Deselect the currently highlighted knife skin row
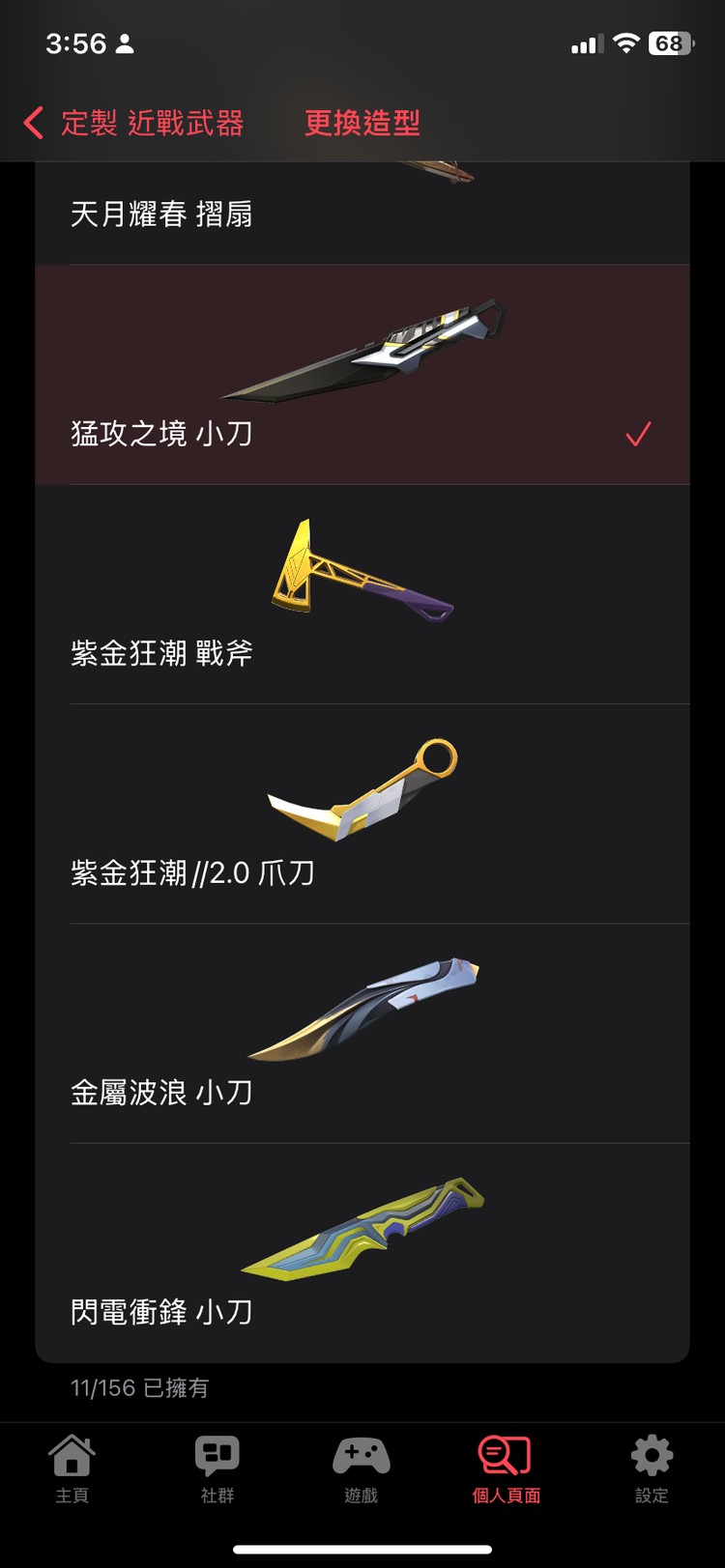 click(362, 372)
